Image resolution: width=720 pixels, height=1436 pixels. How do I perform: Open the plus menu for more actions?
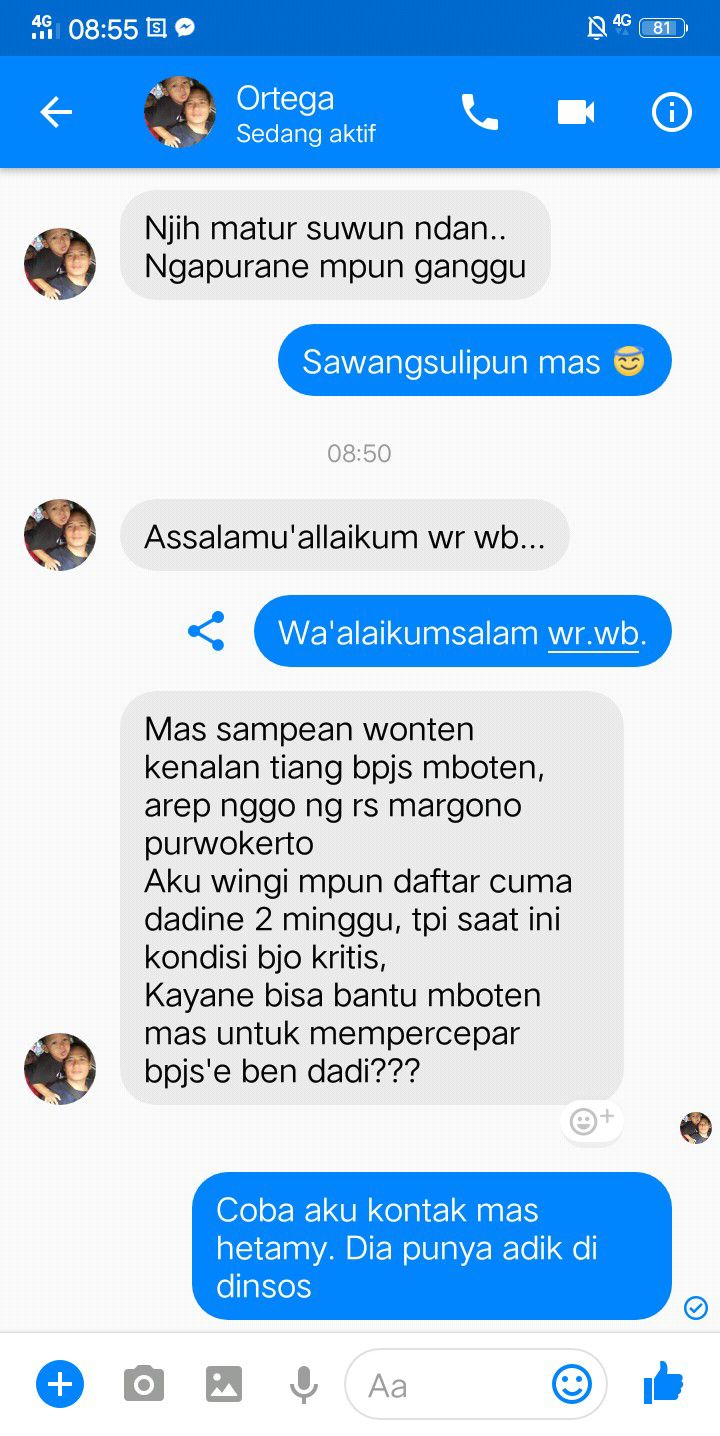pos(60,1385)
